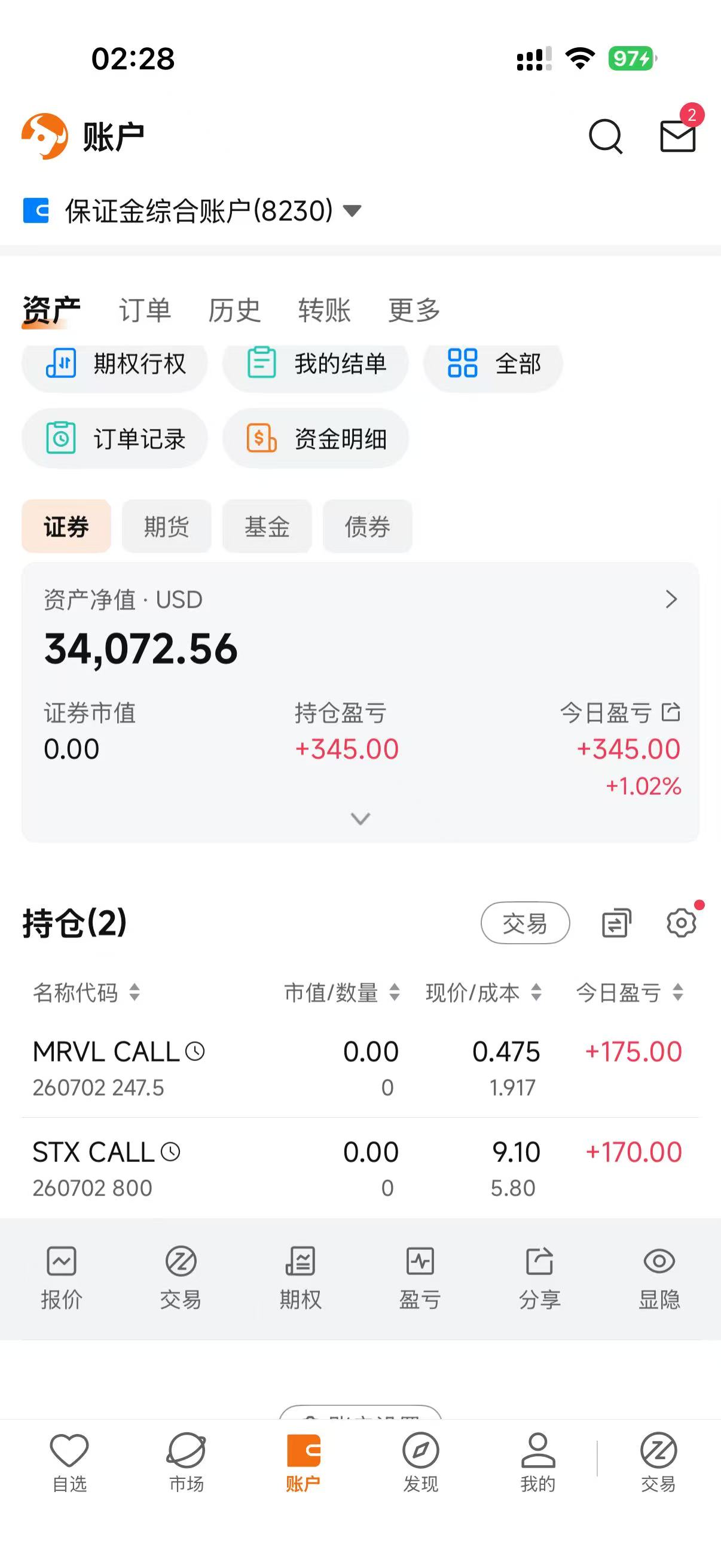Expand the 保证金综合账户(8230) account dropdown
The width and height of the screenshot is (721, 1568).
tap(193, 211)
